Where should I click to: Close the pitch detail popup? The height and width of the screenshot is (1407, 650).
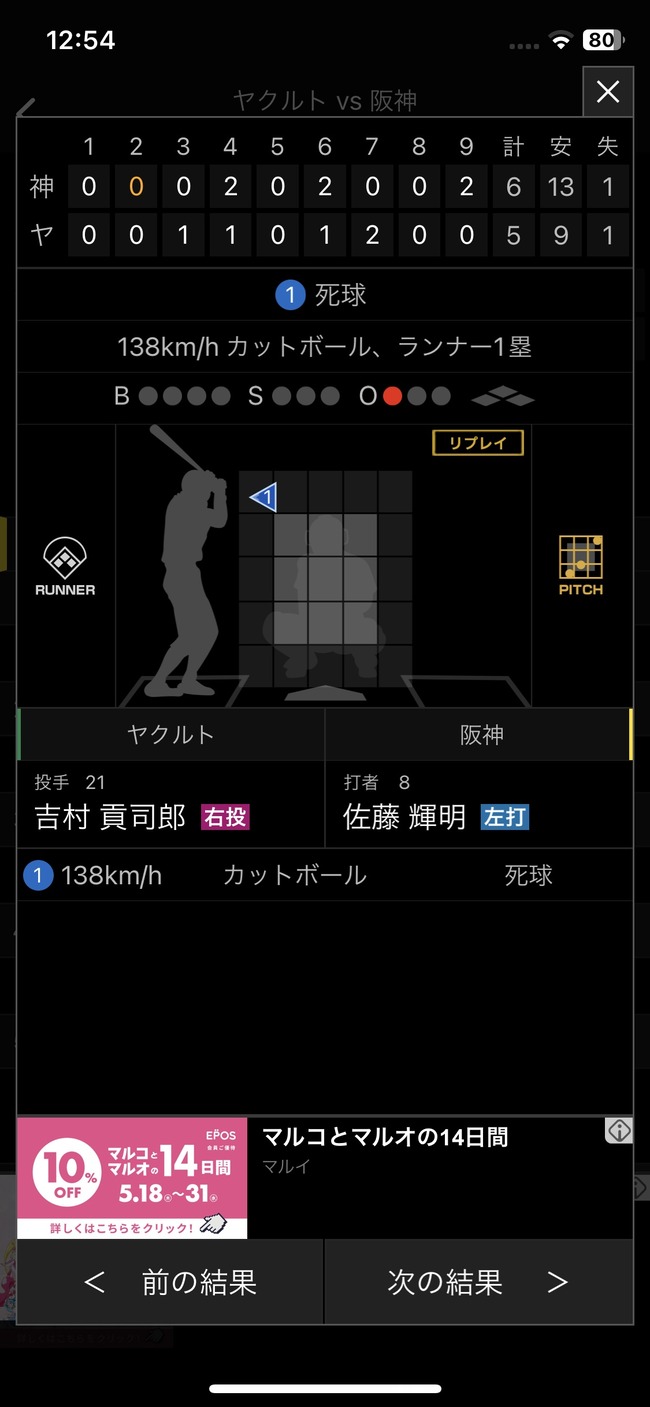pos(608,93)
